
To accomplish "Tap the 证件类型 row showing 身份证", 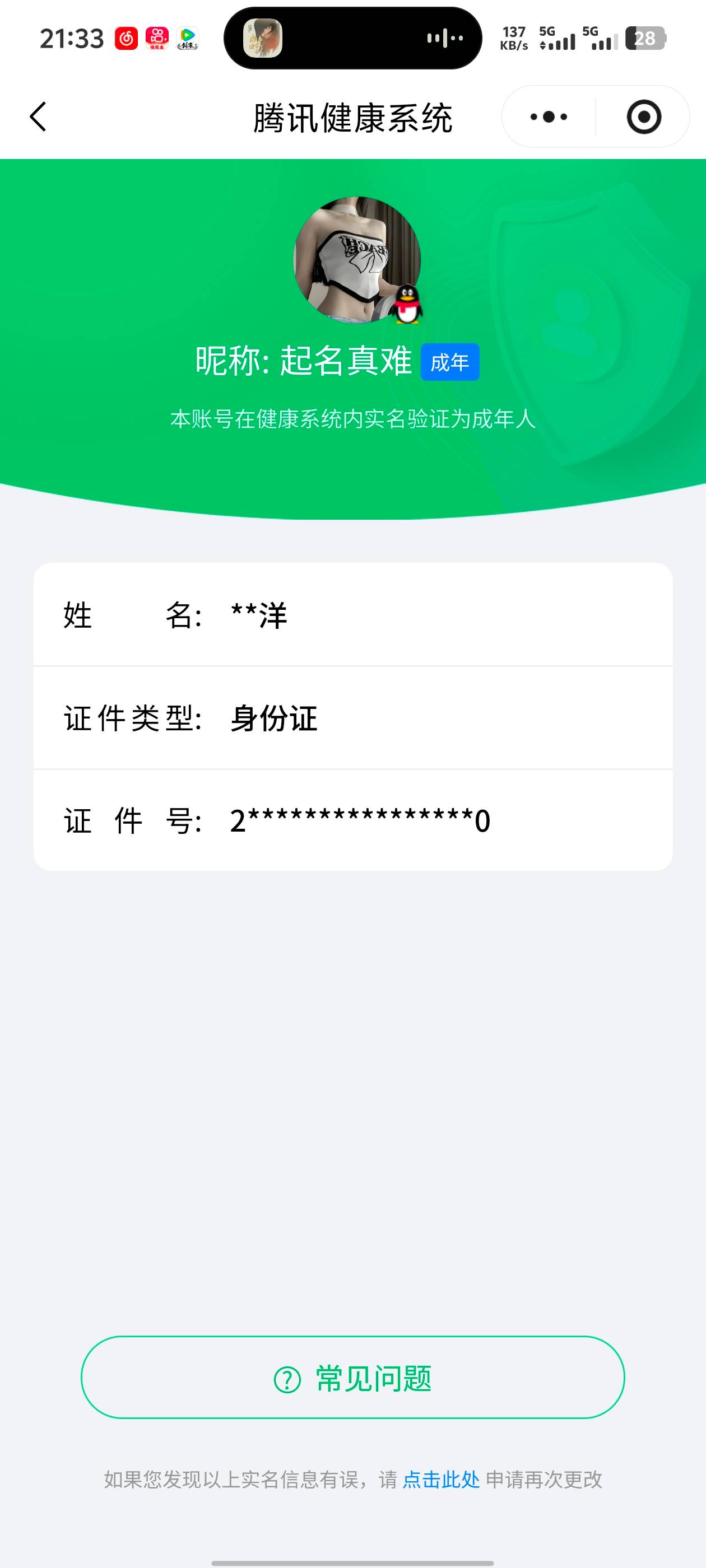I will tap(354, 718).
